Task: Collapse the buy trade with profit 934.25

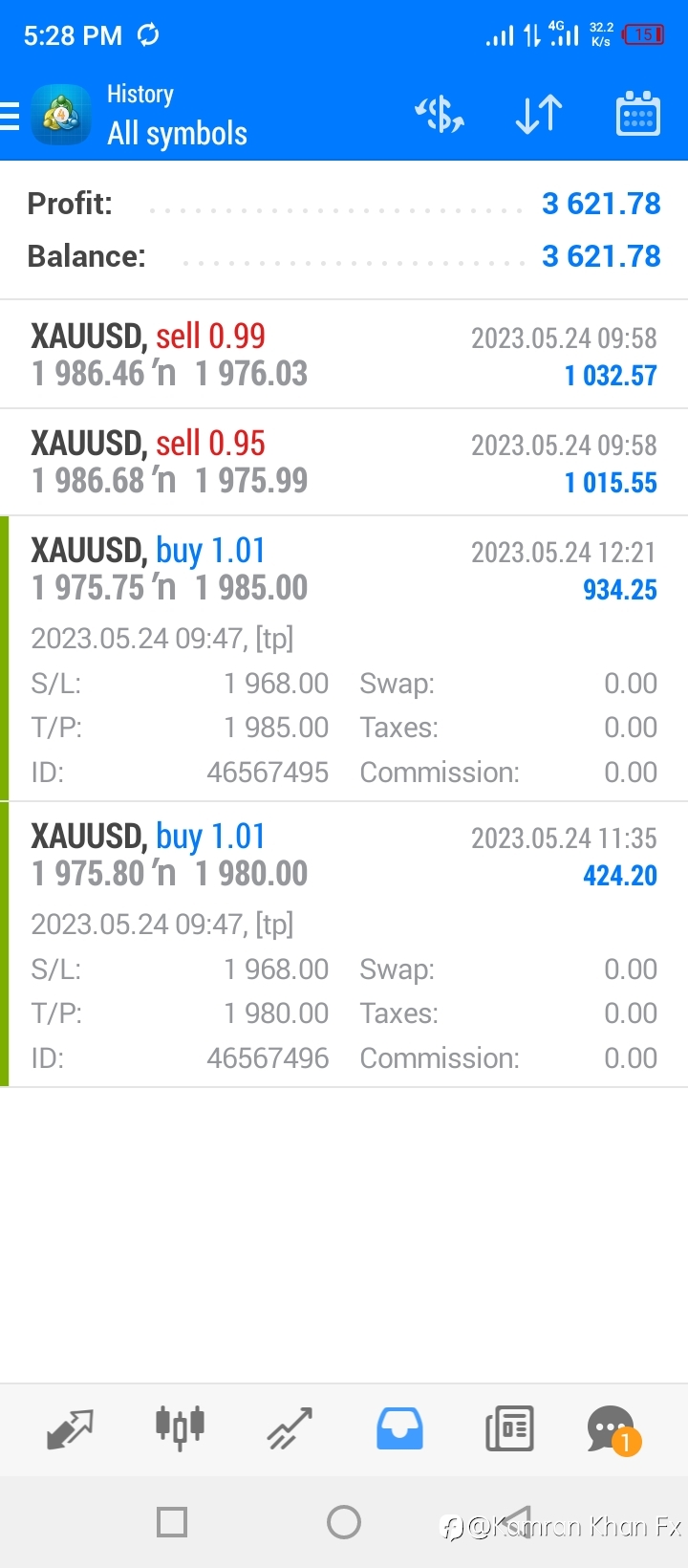Action: coord(344,659)
